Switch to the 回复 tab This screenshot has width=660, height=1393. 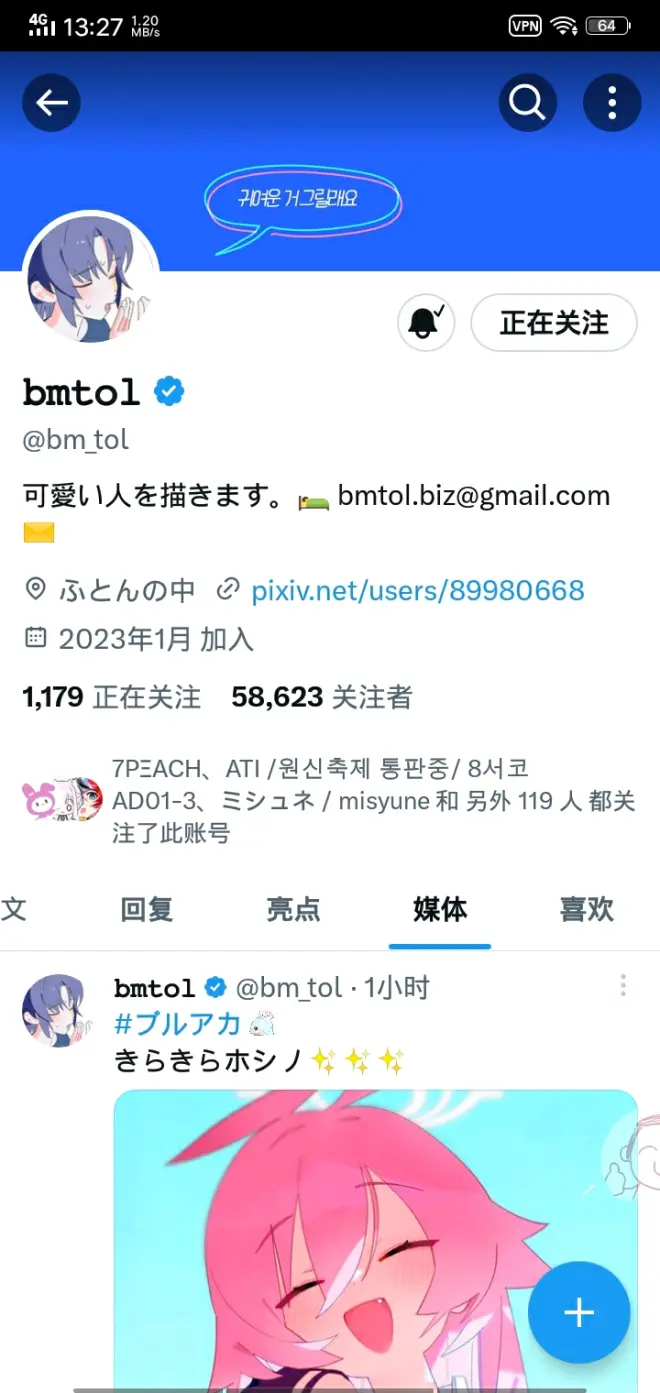pos(147,909)
